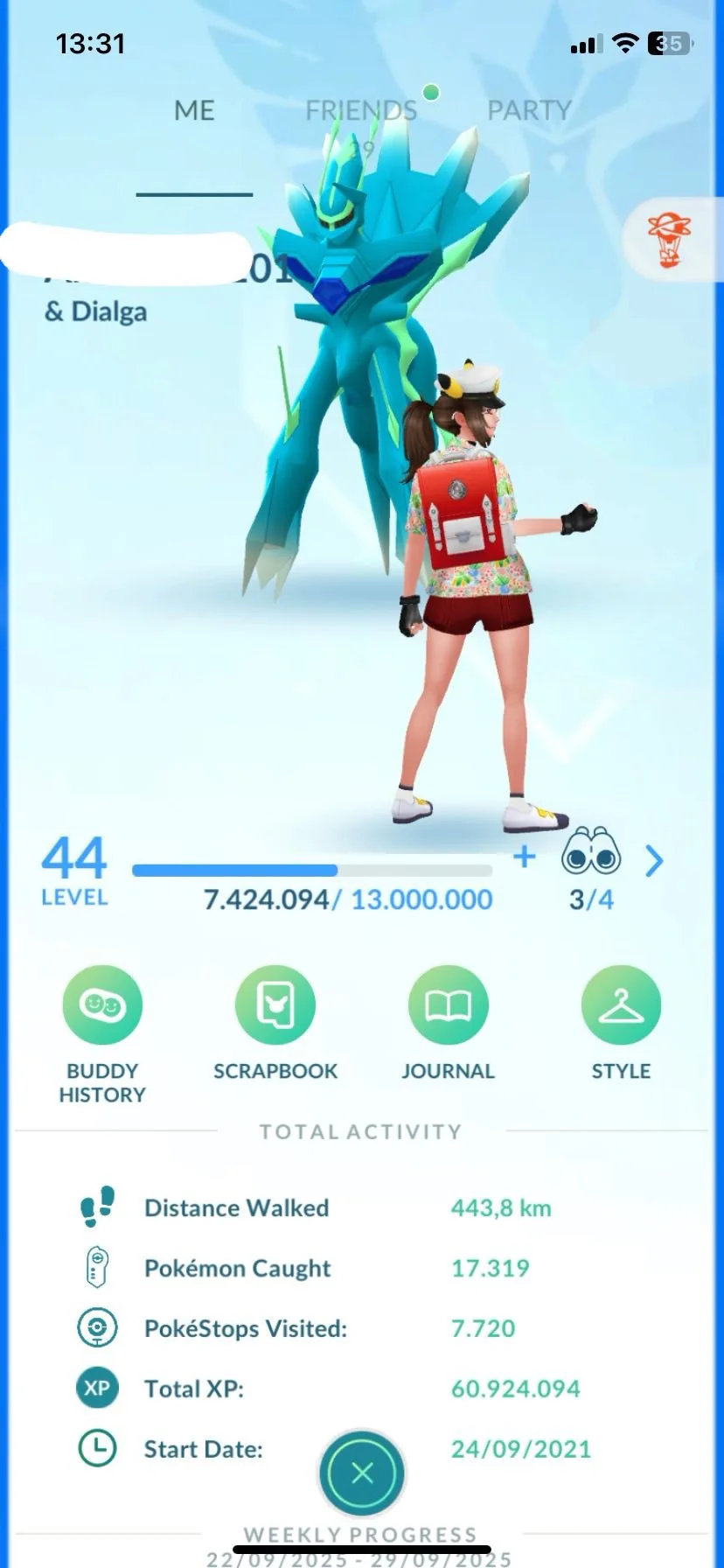The image size is (724, 1568).
Task: Switch to the Friends tab
Action: tap(361, 111)
